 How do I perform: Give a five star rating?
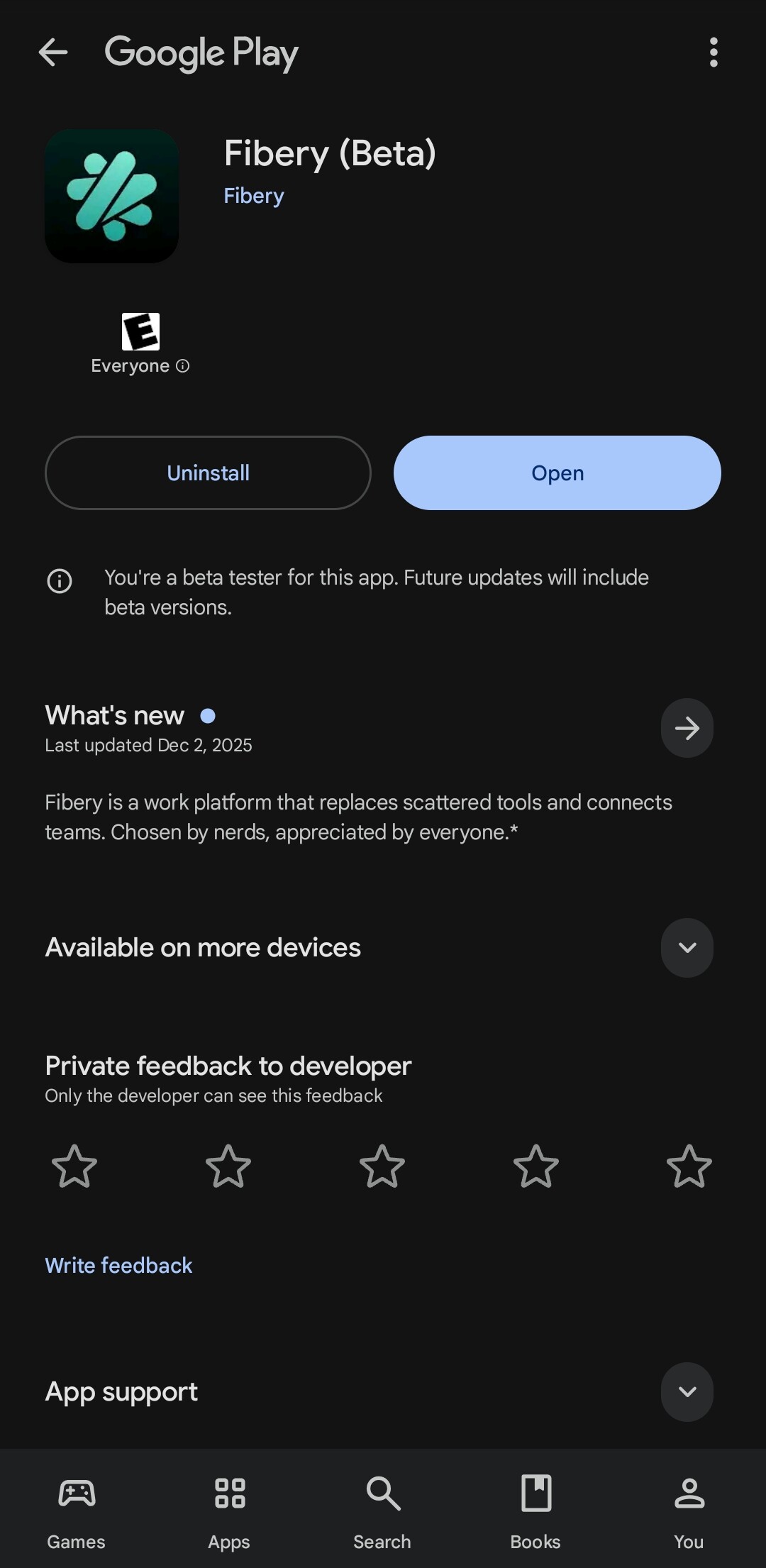(x=689, y=1166)
